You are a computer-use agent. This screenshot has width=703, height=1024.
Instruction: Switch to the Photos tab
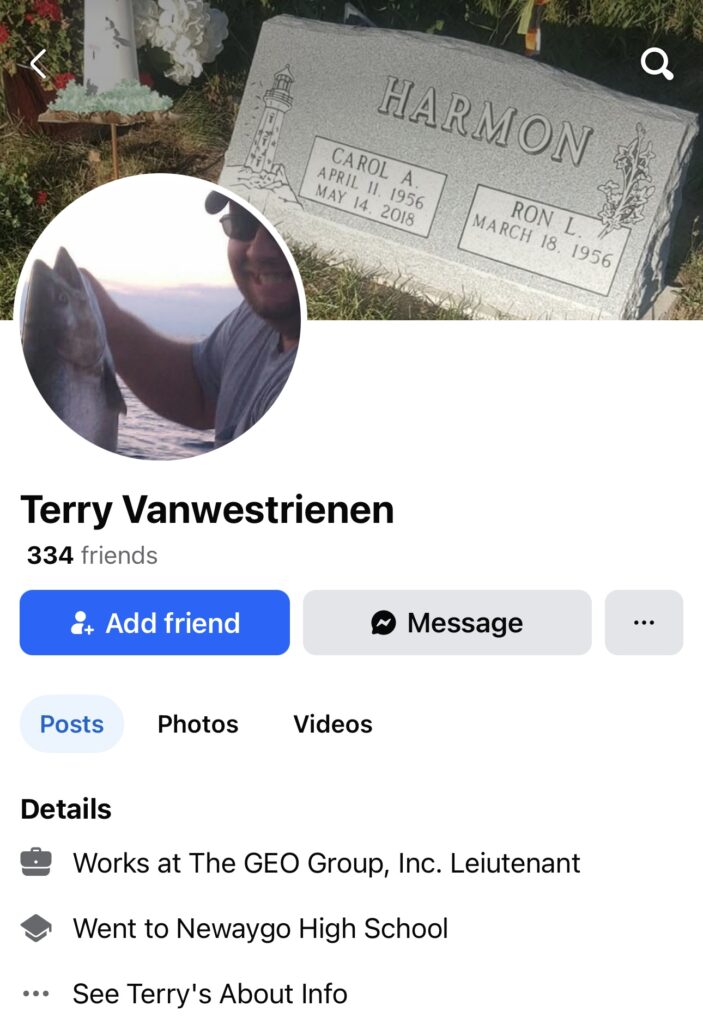coord(198,724)
